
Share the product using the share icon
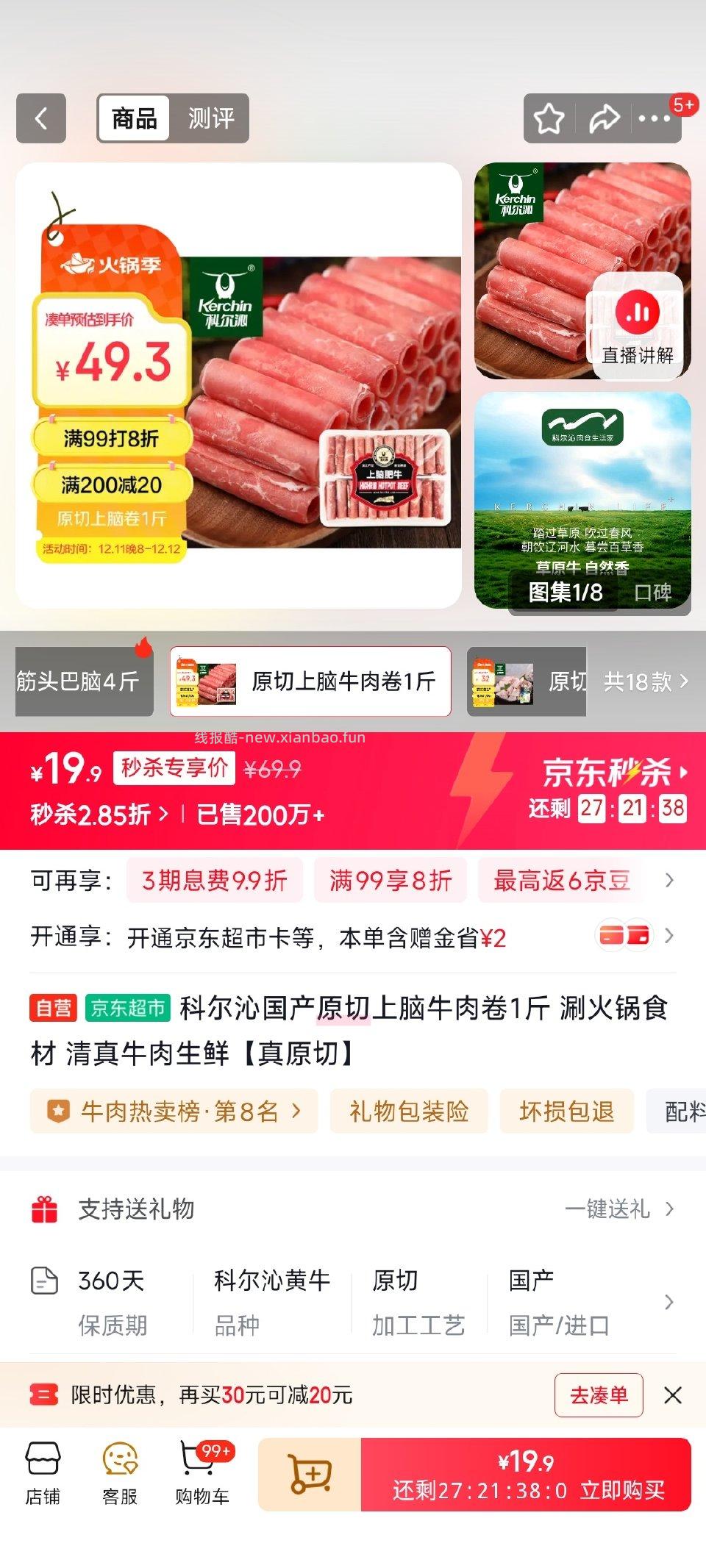[x=603, y=118]
